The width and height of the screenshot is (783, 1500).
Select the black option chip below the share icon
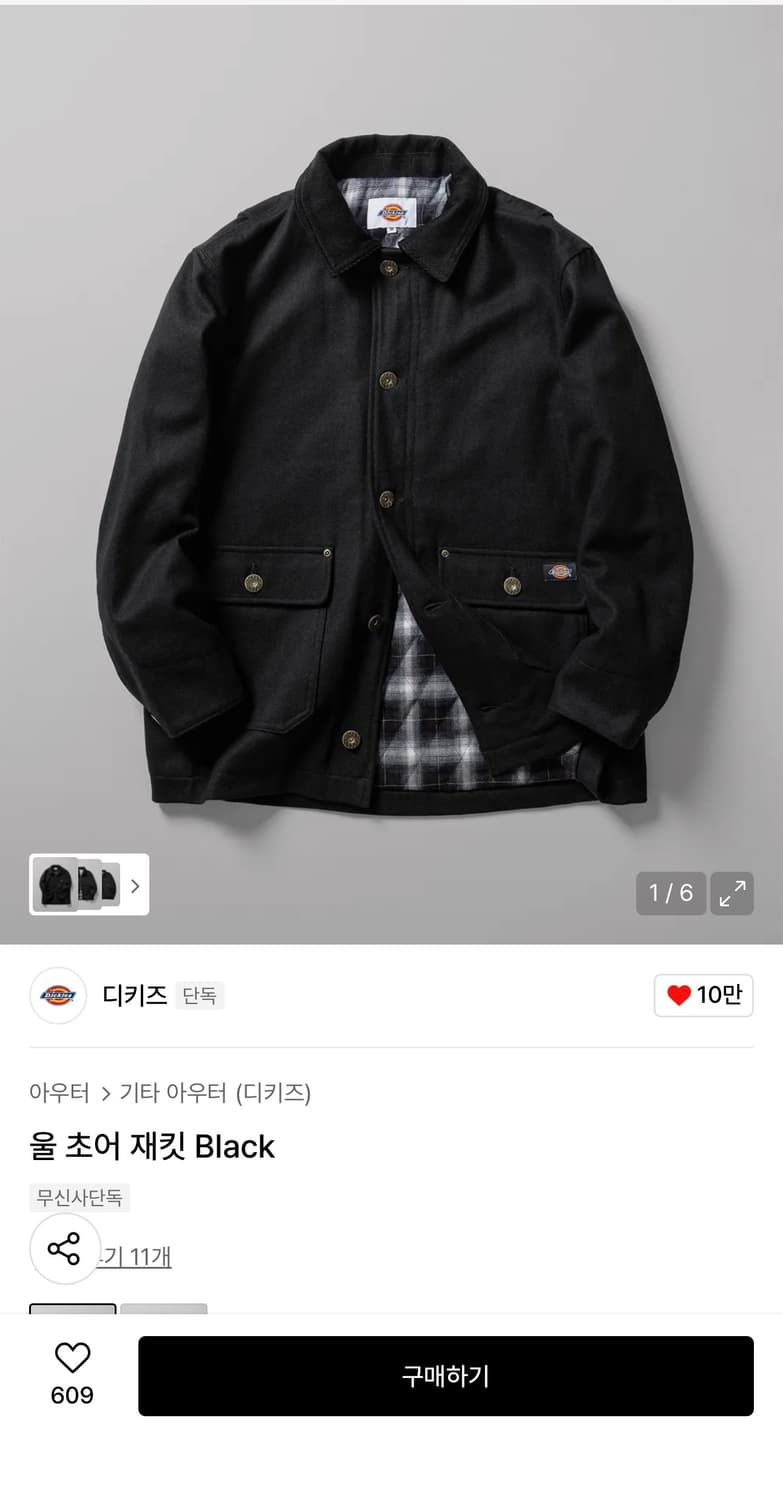point(72,1310)
